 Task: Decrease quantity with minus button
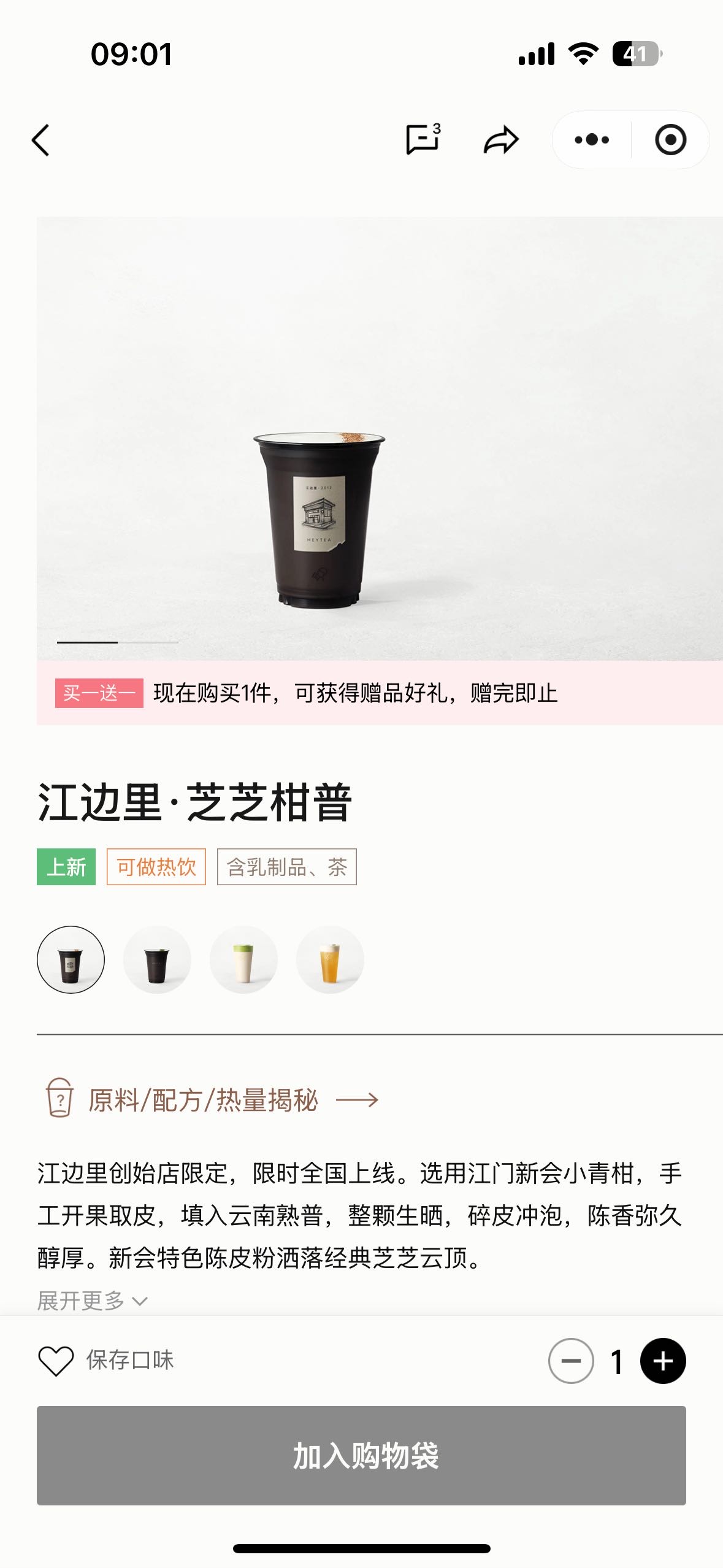point(571,1361)
